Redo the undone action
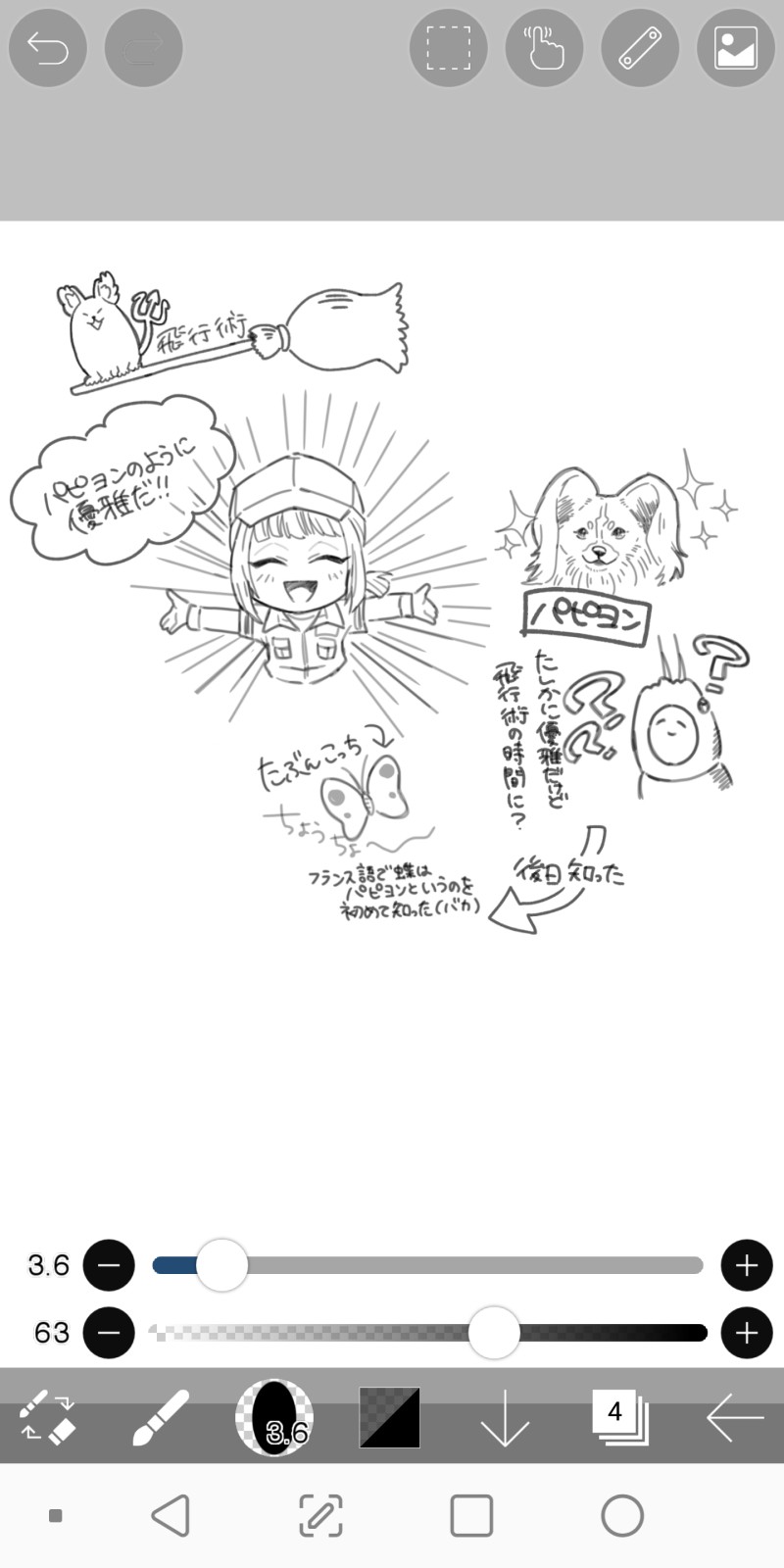 (x=143, y=47)
